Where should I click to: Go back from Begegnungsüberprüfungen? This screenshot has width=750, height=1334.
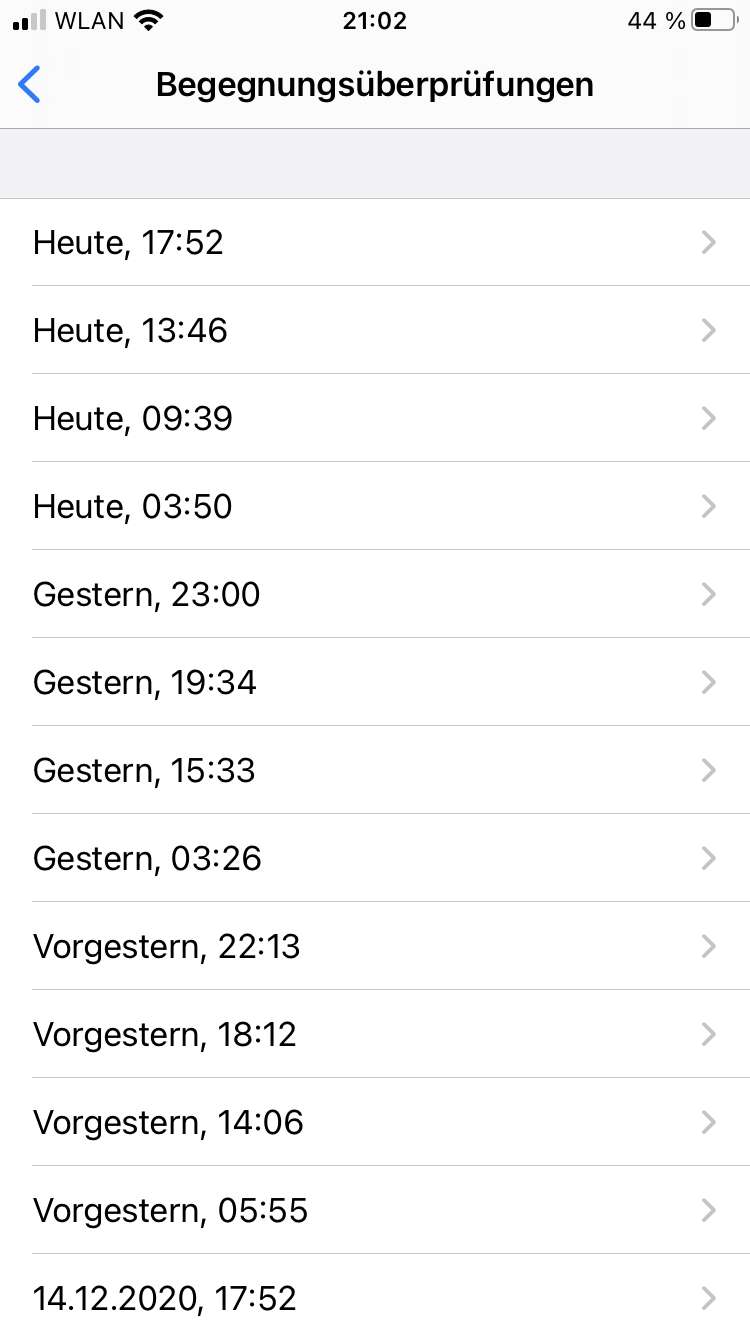click(x=30, y=85)
